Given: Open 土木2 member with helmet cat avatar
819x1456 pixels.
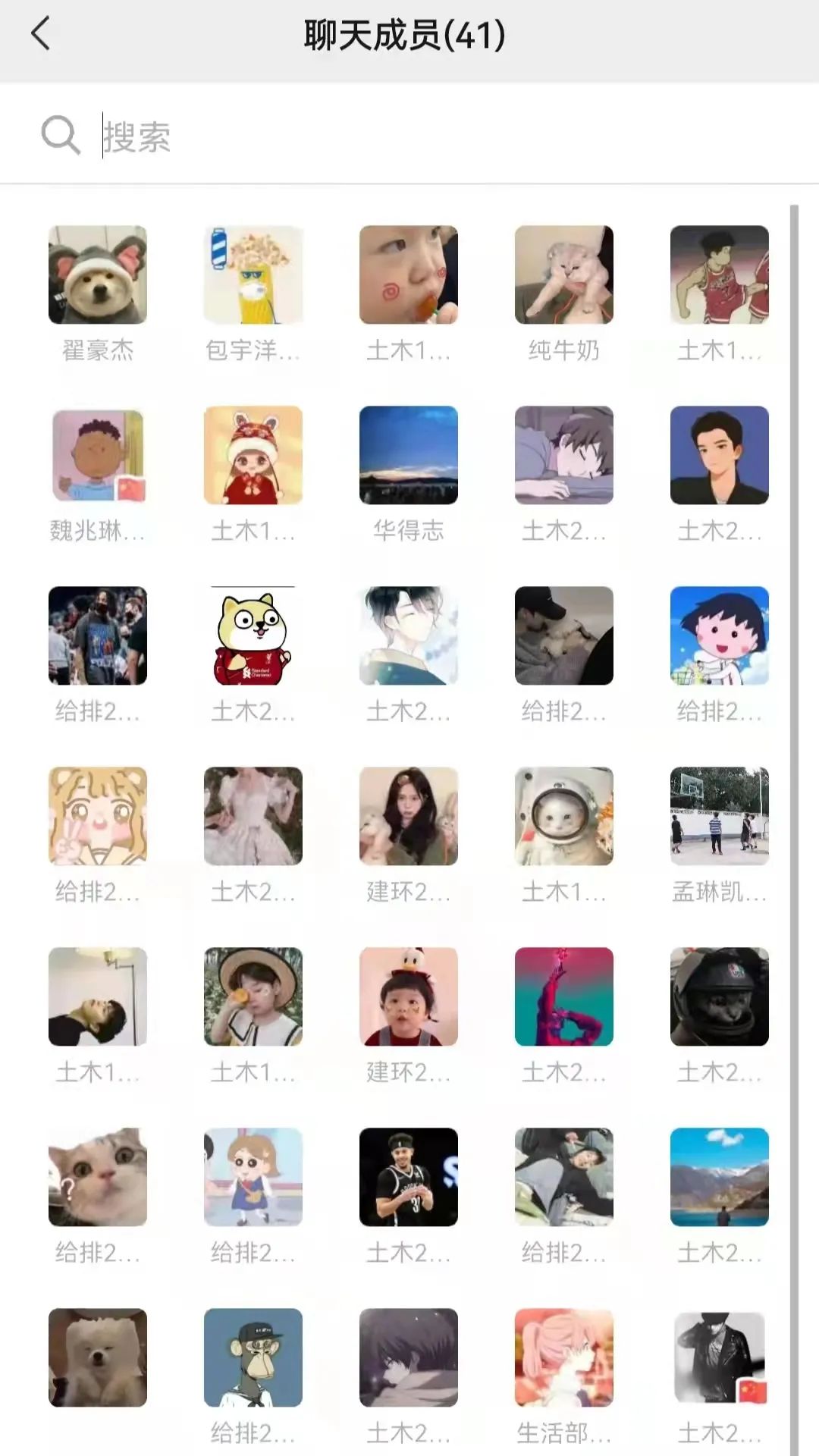Looking at the screenshot, I should (720, 997).
